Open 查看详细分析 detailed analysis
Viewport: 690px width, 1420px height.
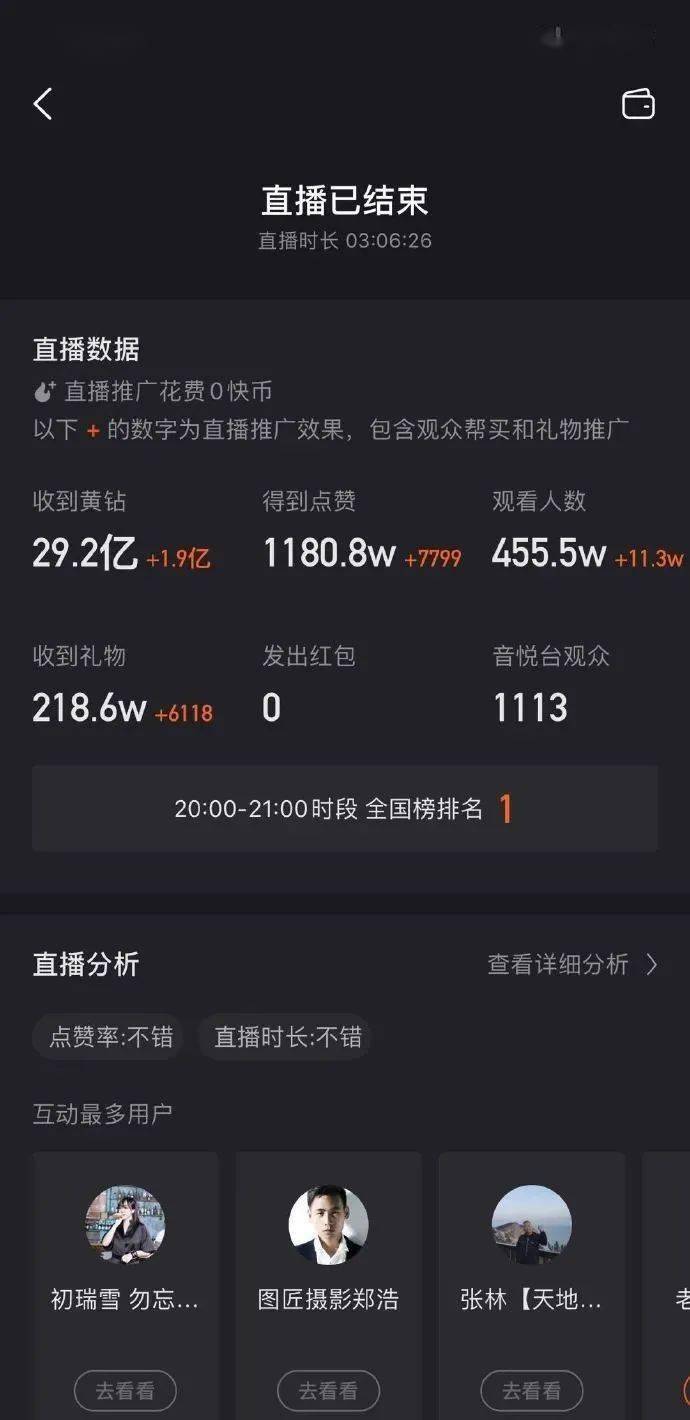[x=573, y=964]
